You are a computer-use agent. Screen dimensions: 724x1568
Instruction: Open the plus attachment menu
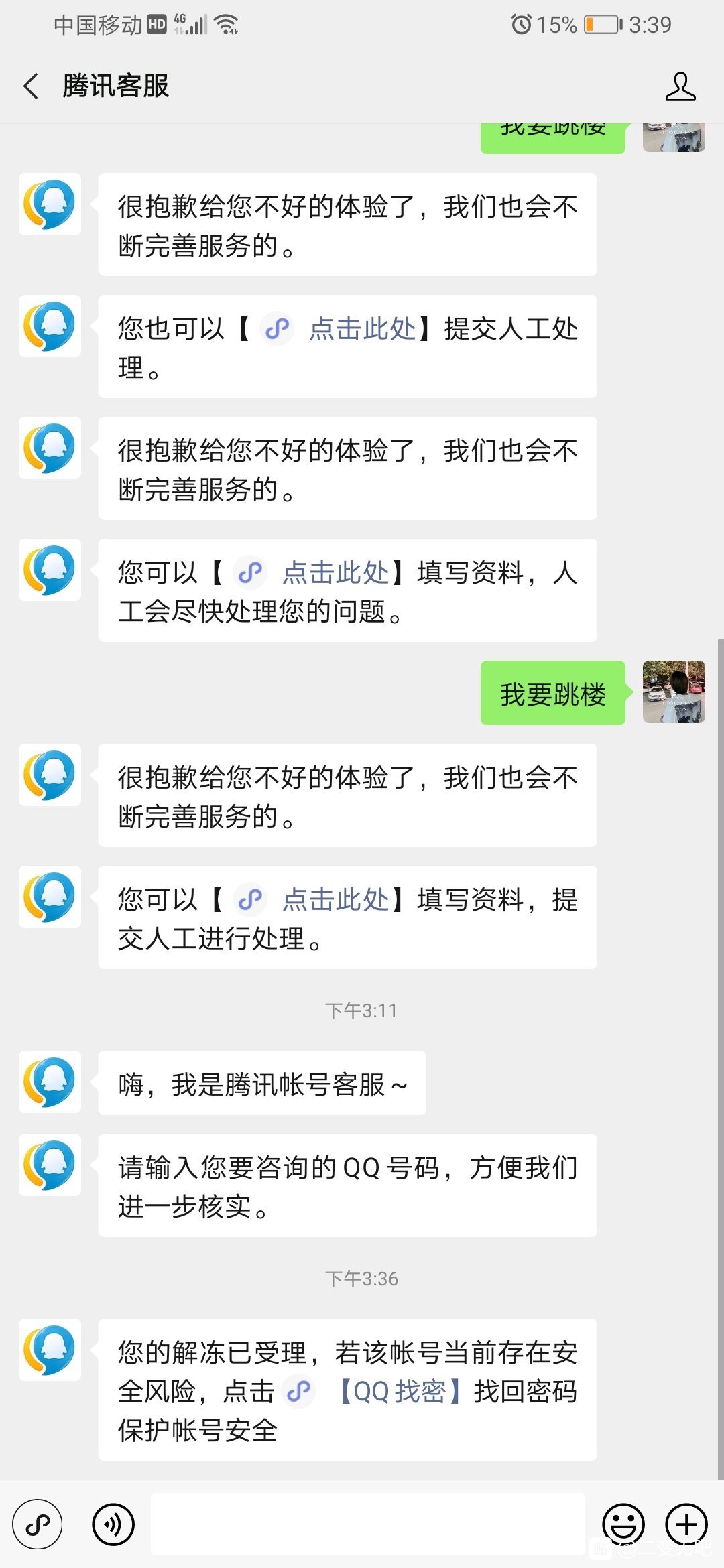pos(686,1524)
